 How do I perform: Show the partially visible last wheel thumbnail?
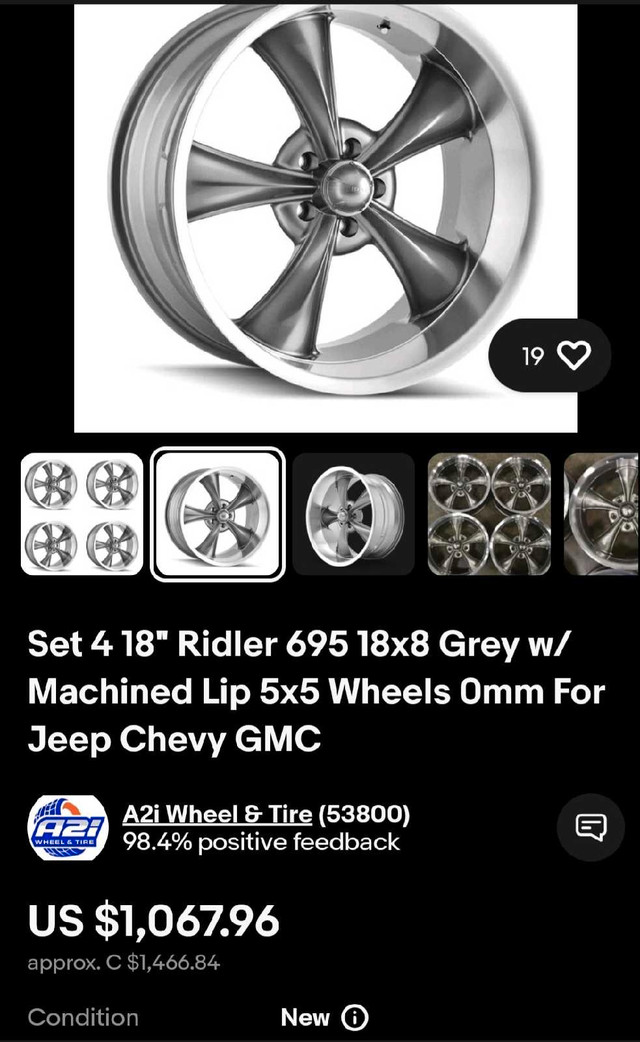tap(602, 514)
